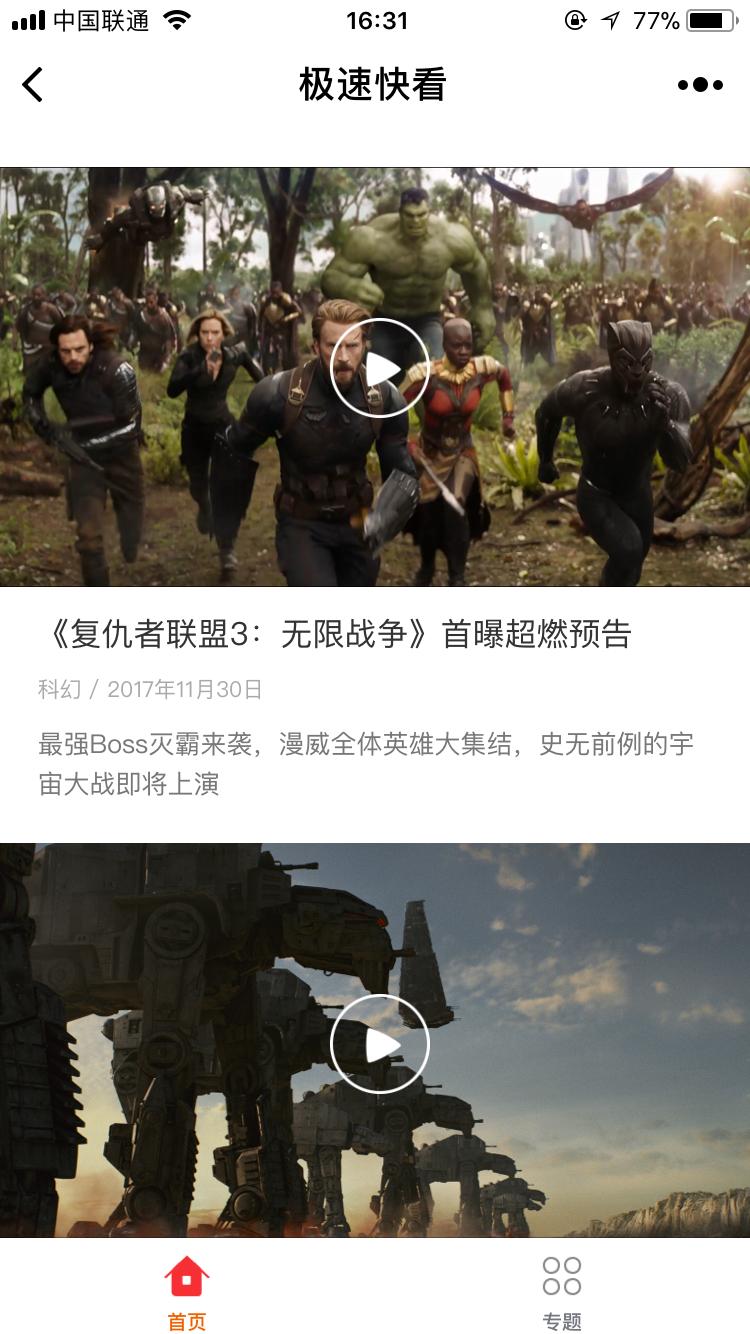
Task: Play the Avengers 3 Infinity War trailer
Action: [380, 368]
